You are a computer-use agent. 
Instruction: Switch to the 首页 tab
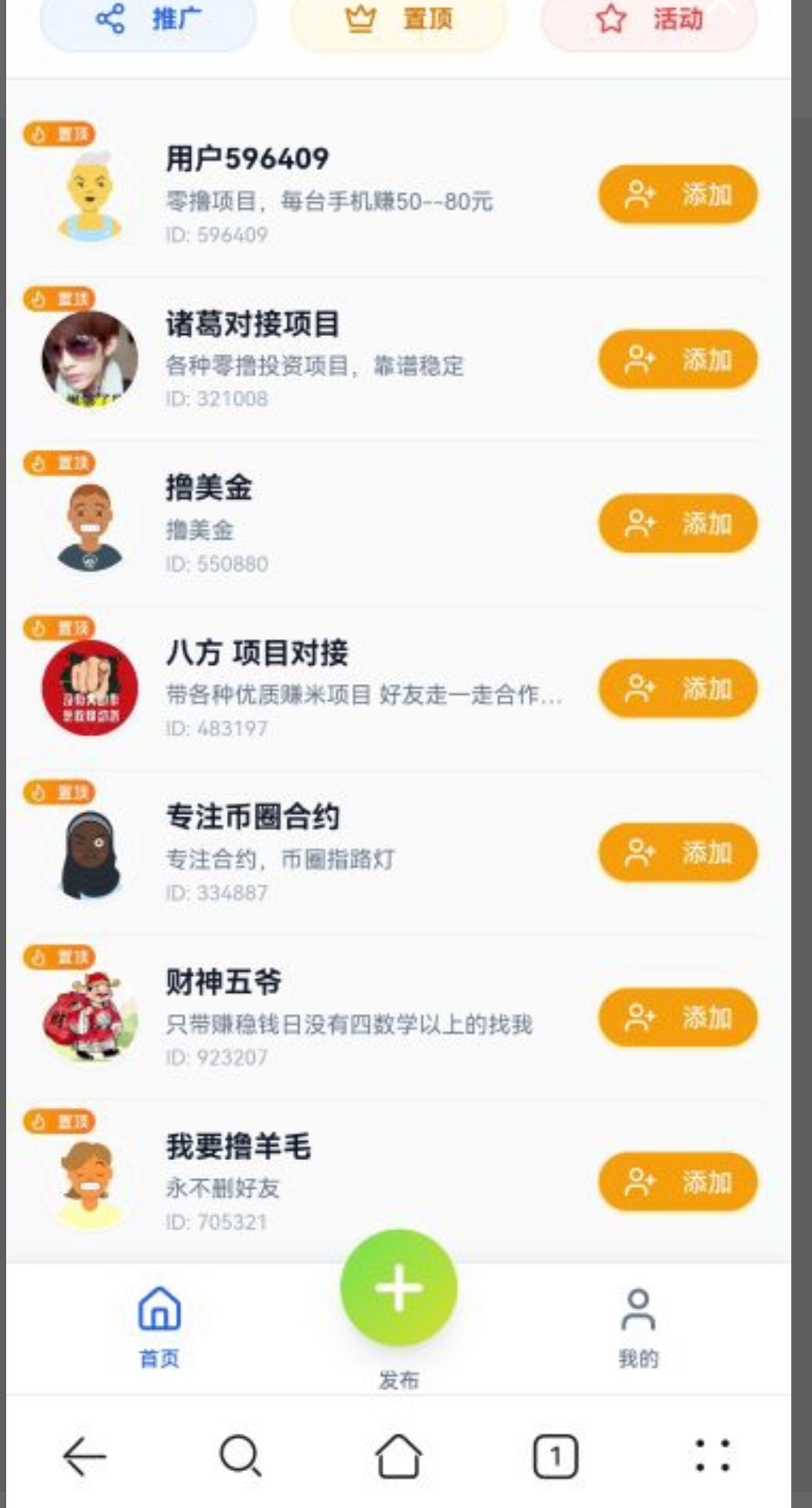pyautogui.click(x=160, y=1325)
